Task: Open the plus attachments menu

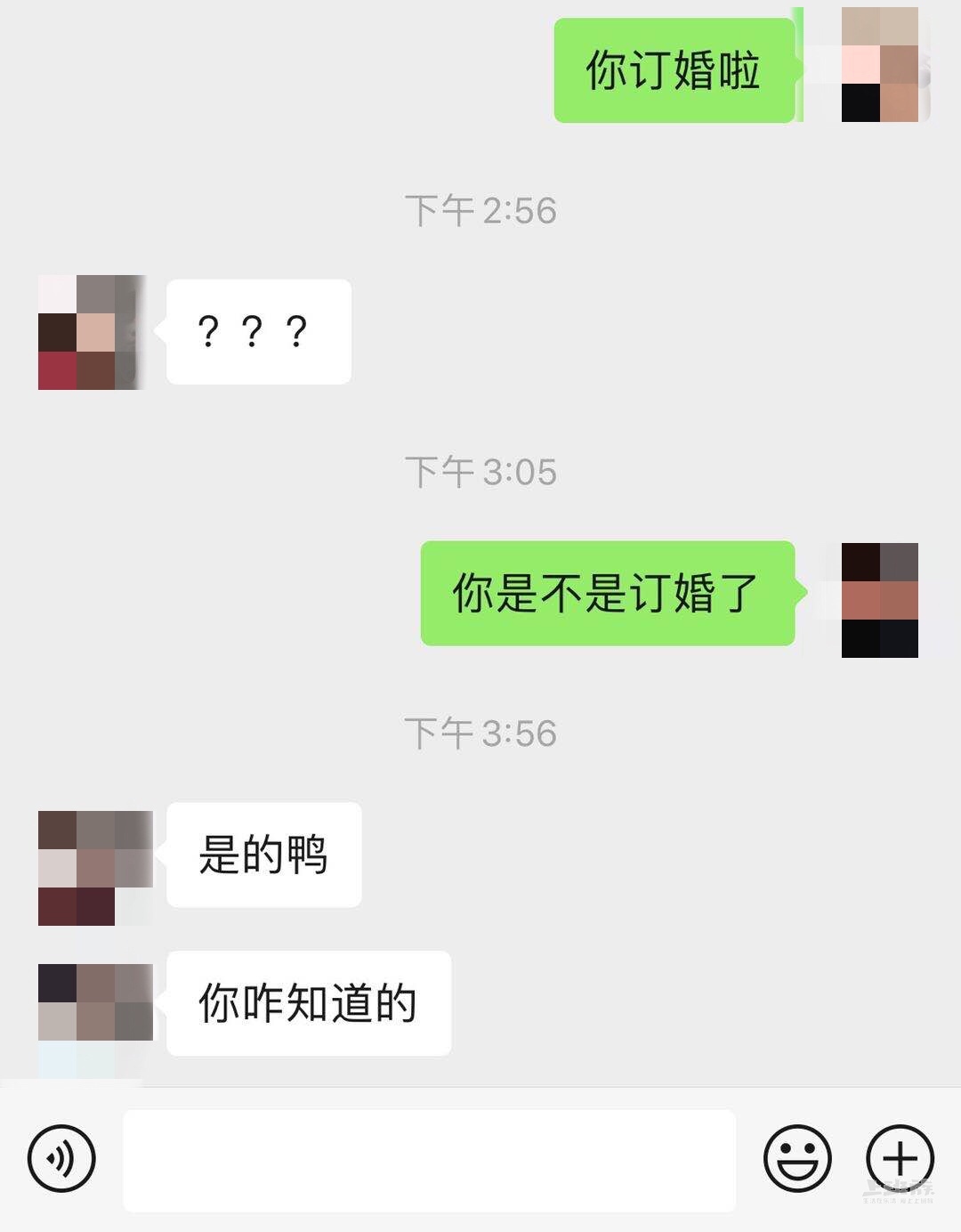Action: click(x=900, y=1158)
